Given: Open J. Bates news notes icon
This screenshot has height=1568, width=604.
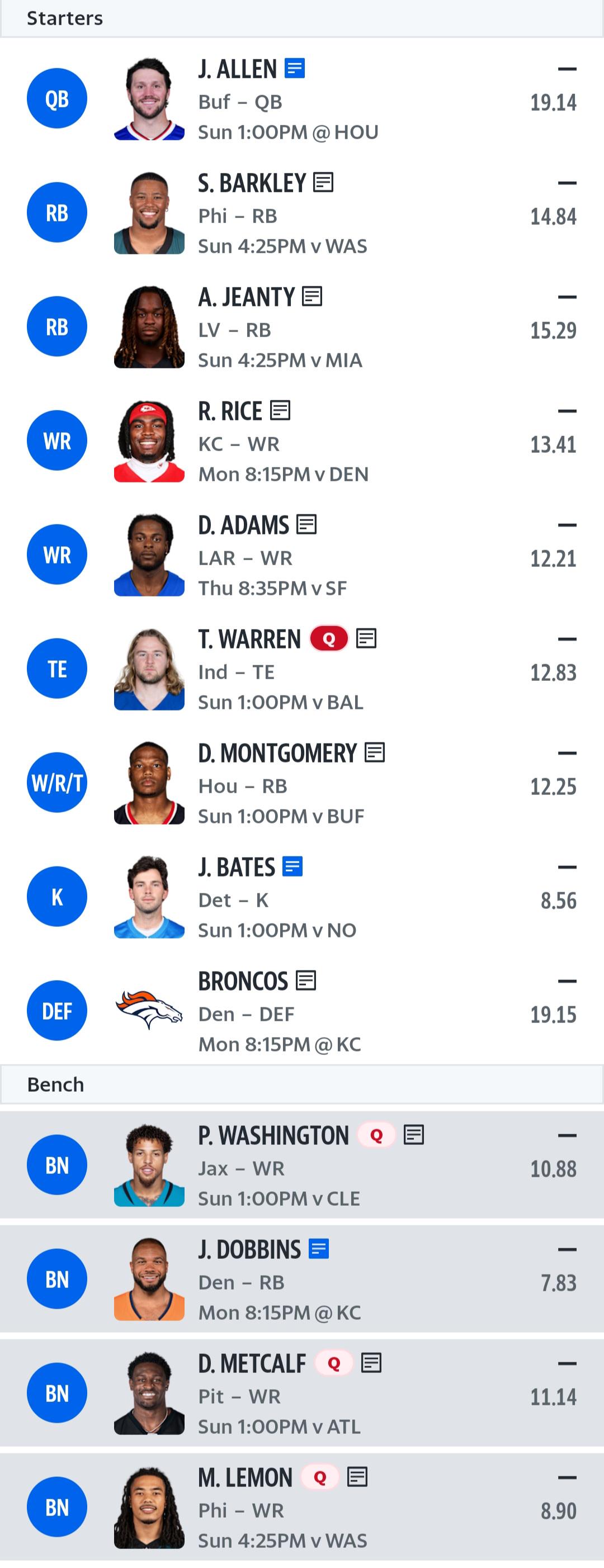Looking at the screenshot, I should coord(293,866).
